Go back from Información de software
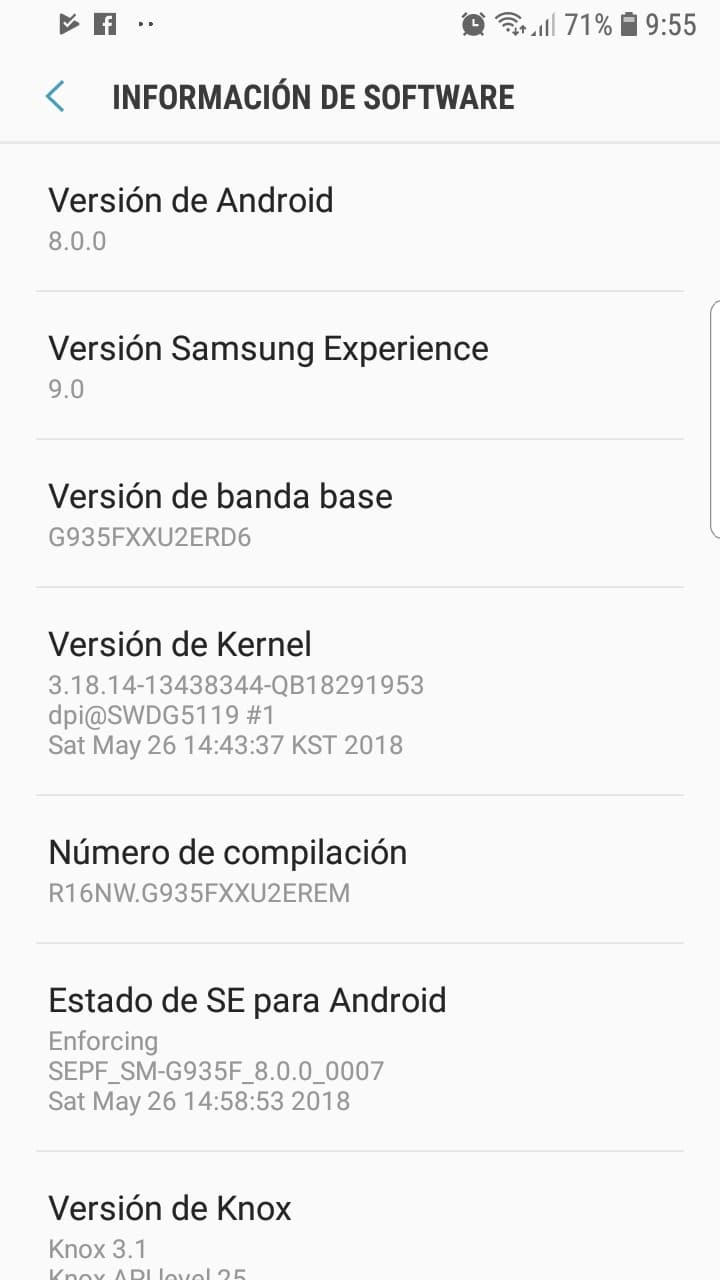This screenshot has height=1280, width=720. [x=55, y=97]
